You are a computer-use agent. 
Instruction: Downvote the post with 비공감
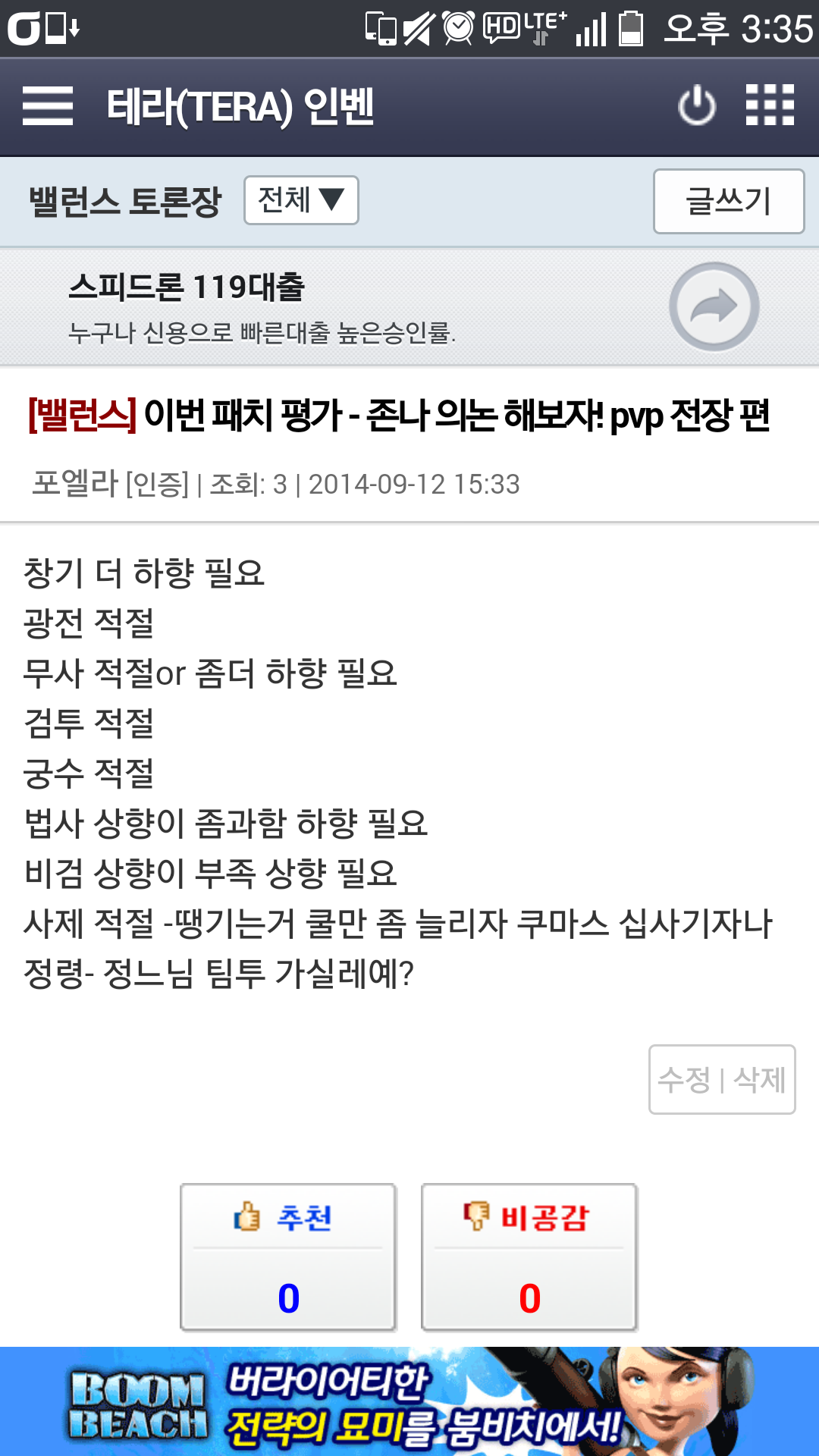click(x=529, y=1257)
